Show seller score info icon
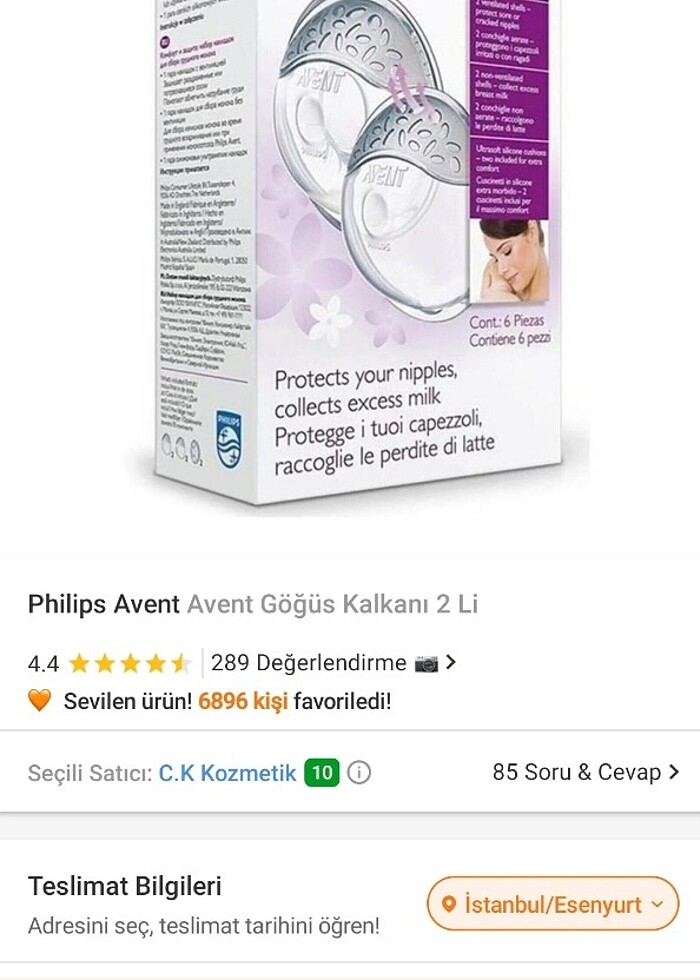 (359, 773)
